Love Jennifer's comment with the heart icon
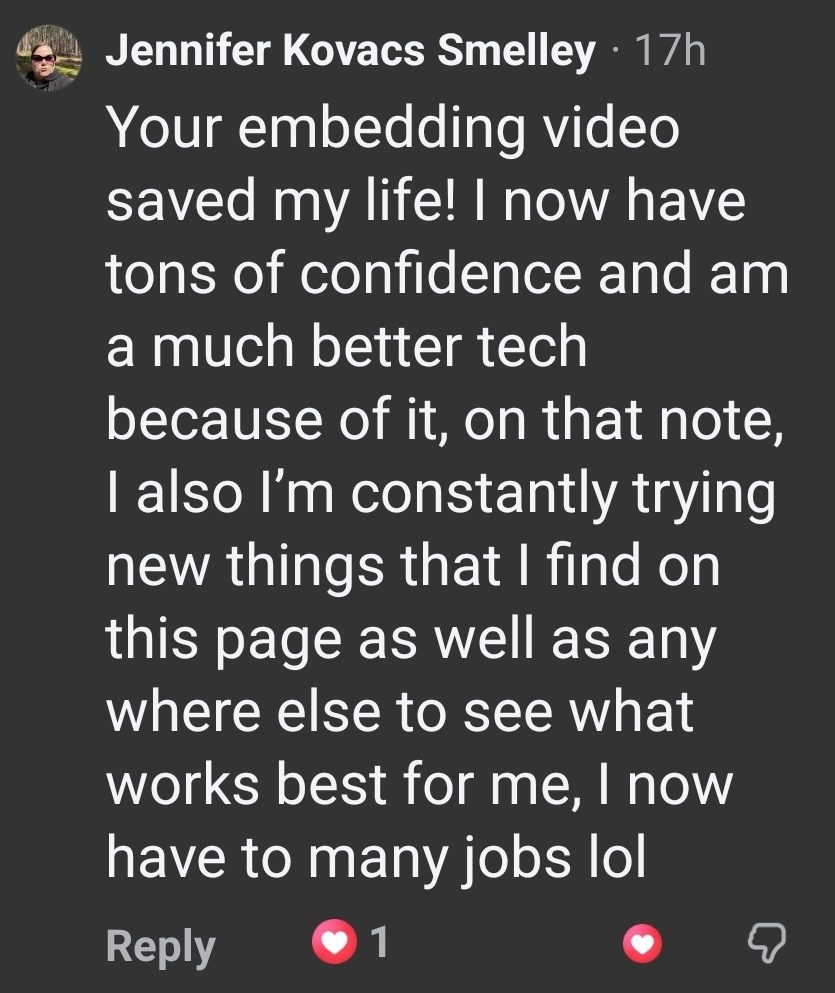The width and height of the screenshot is (835, 993). click(x=642, y=943)
